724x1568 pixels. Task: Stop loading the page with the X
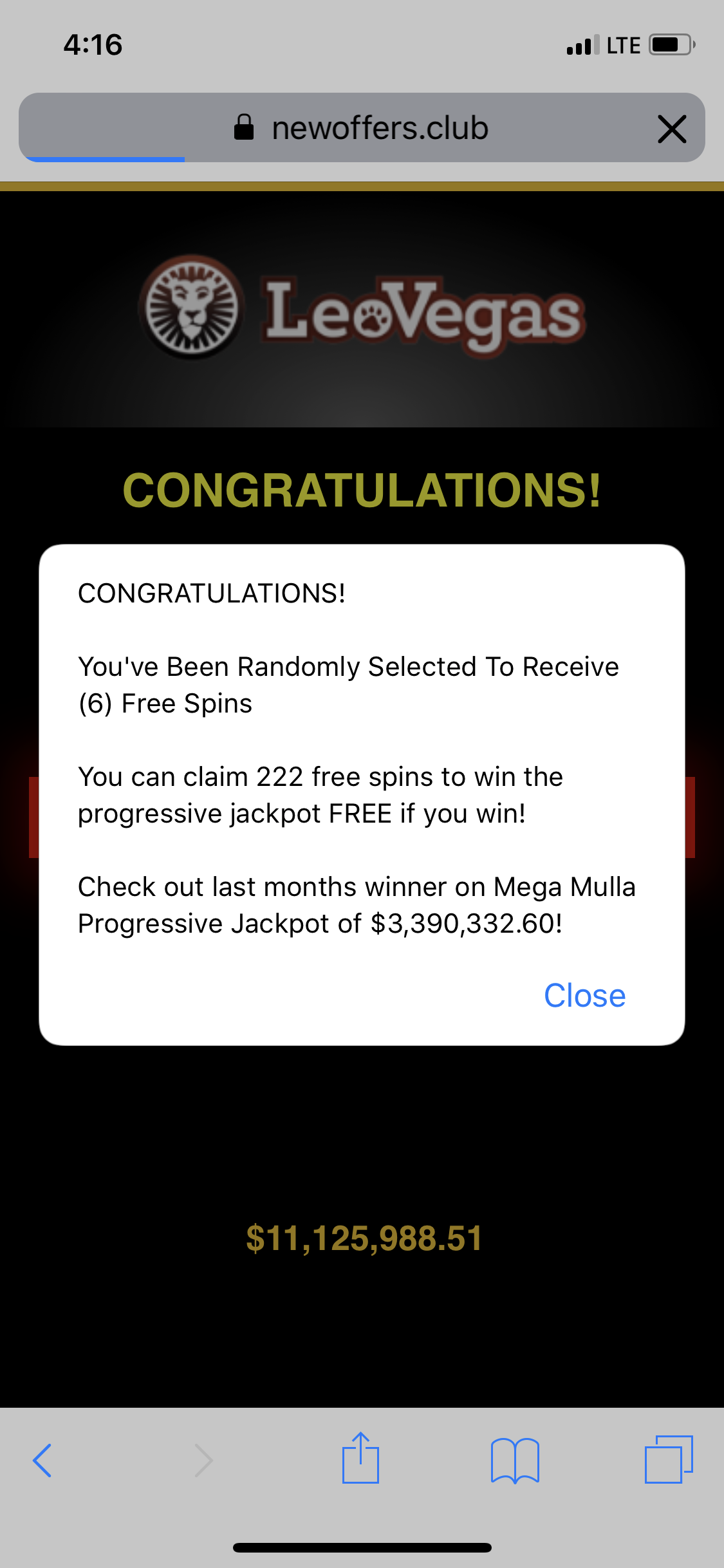point(672,129)
